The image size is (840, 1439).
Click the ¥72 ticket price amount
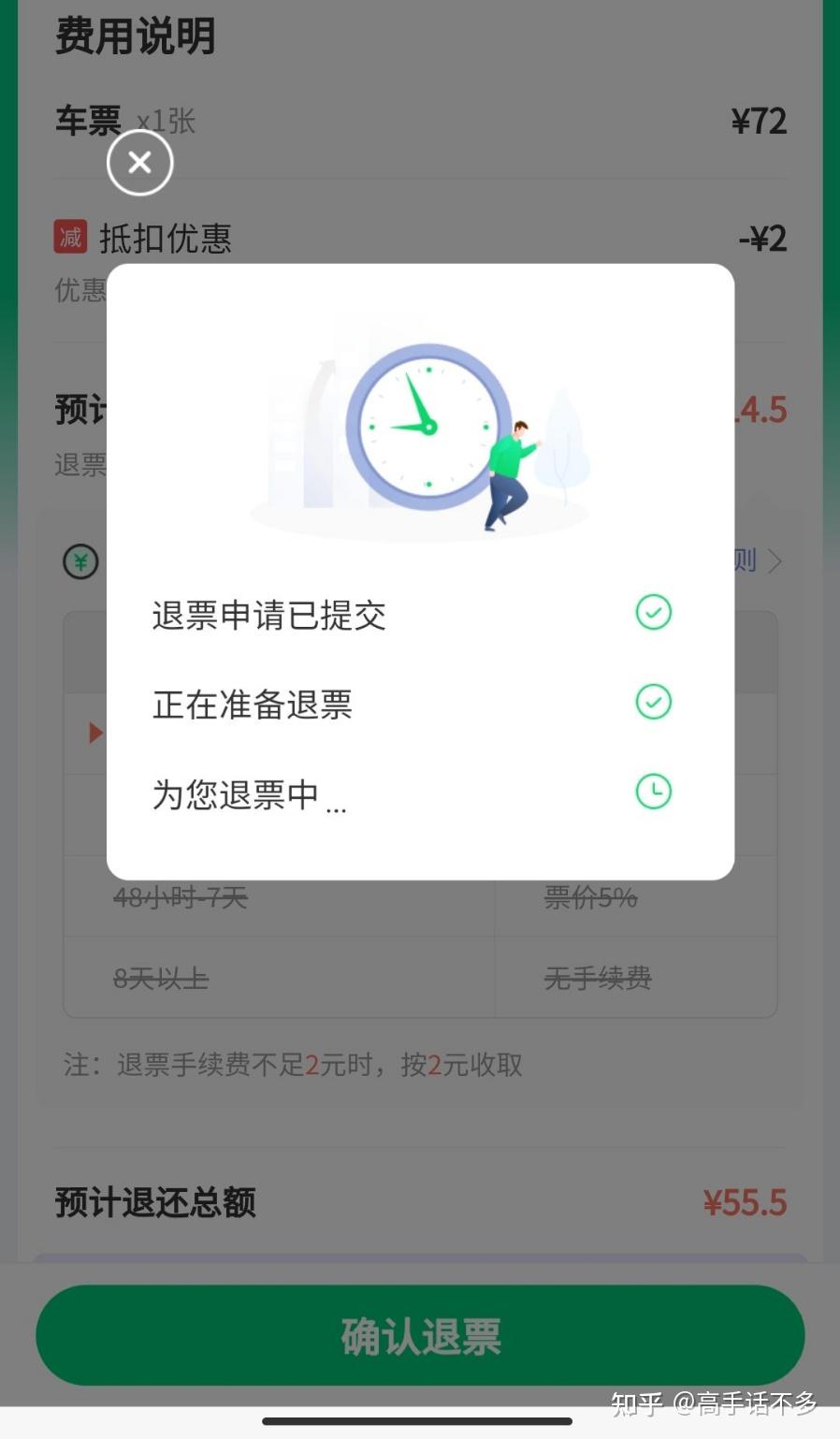(x=760, y=121)
